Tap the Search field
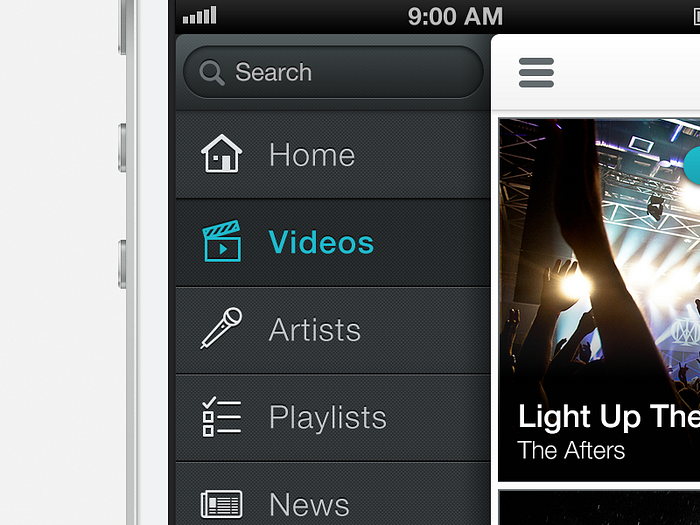700x525 pixels. click(333, 72)
